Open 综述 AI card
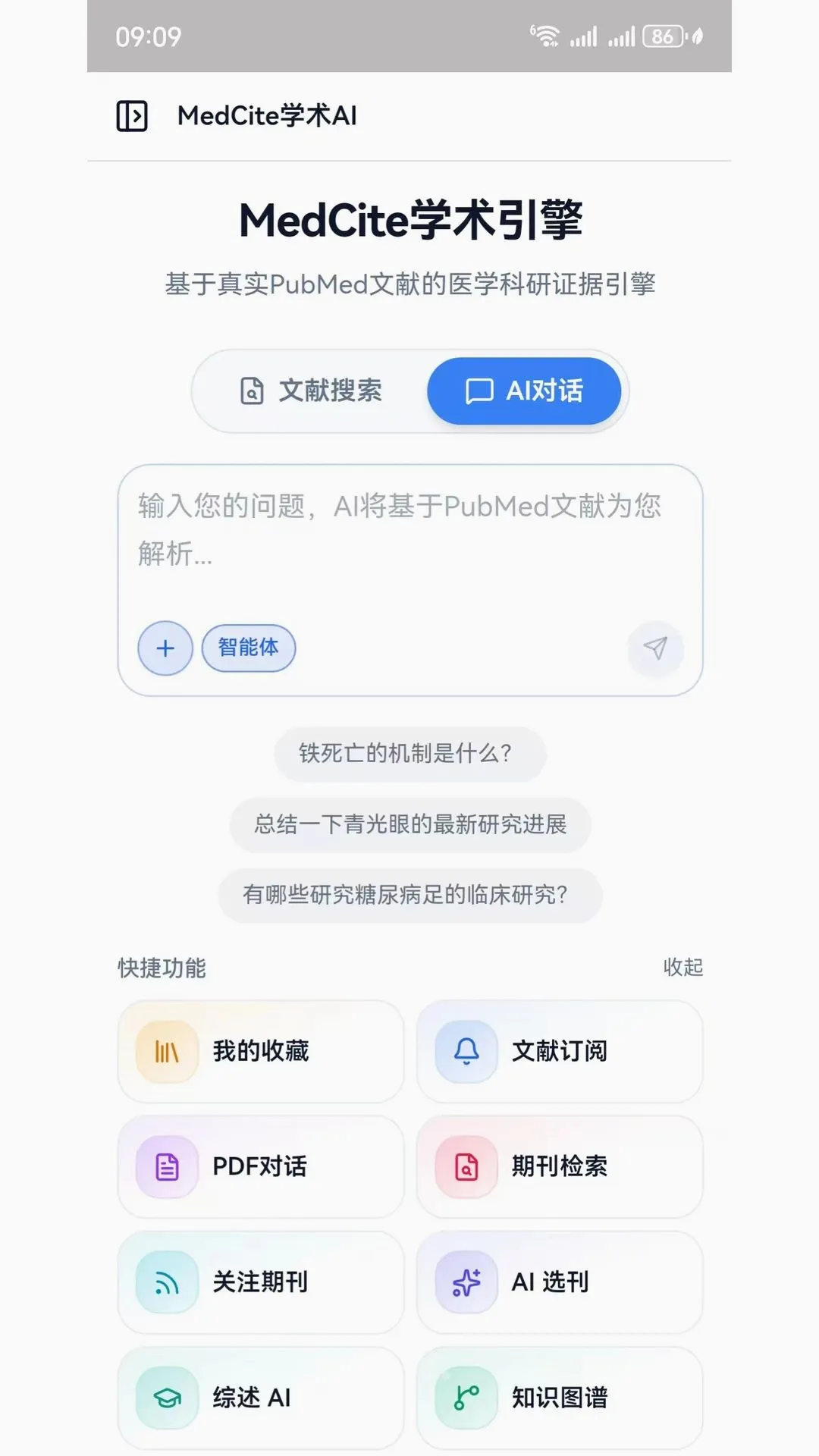 click(261, 1398)
